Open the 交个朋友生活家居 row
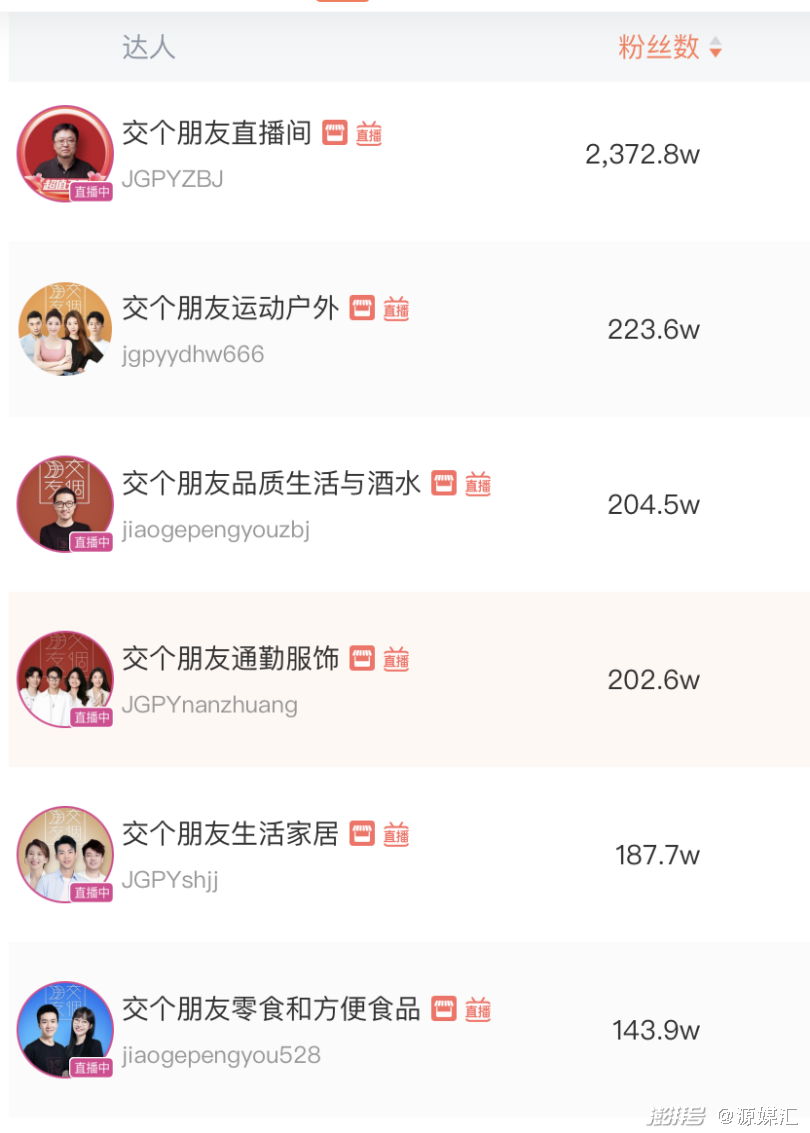This screenshot has height=1133, width=810. [x=231, y=834]
